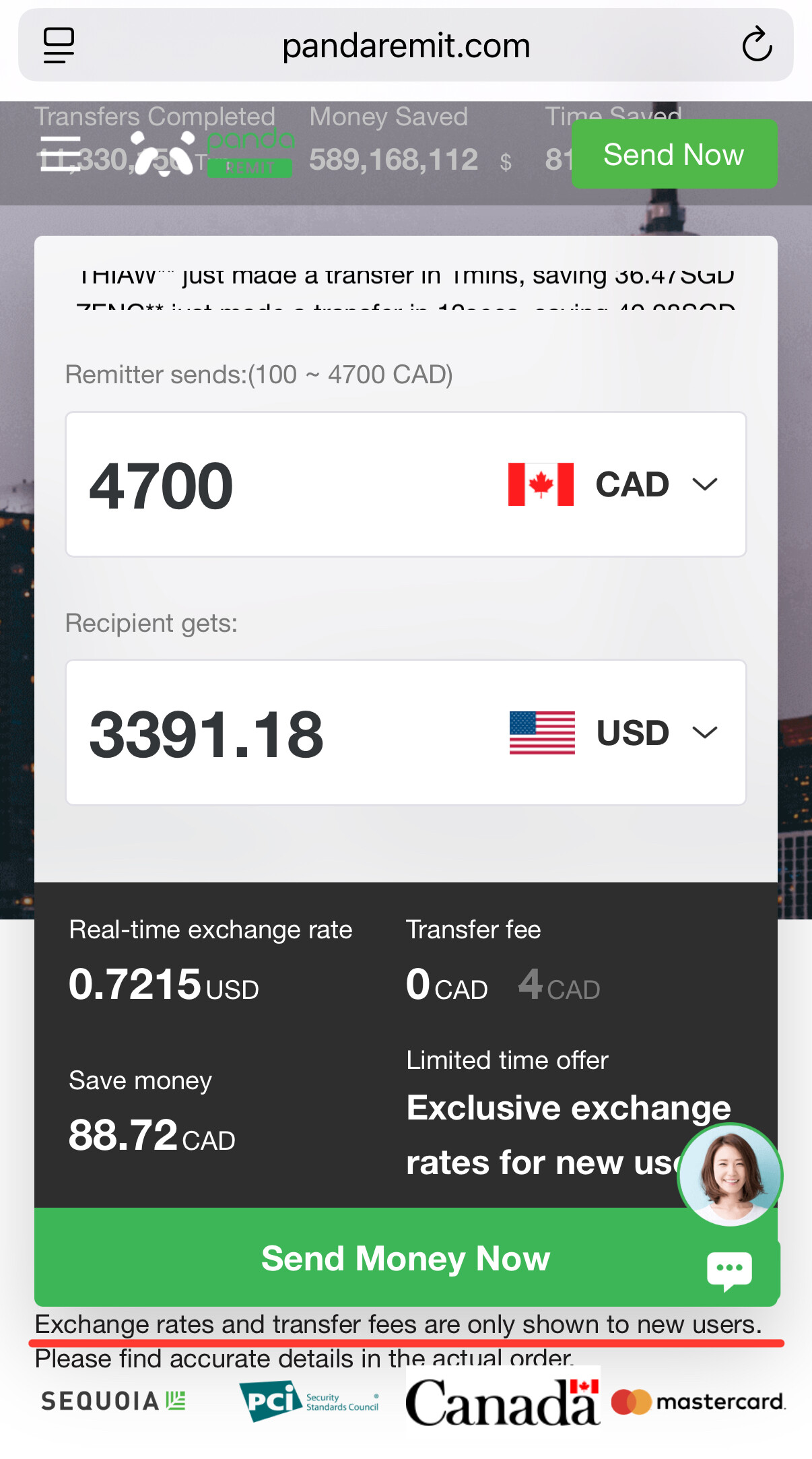
Task: Reload the page using the refresh icon
Action: 757,44
